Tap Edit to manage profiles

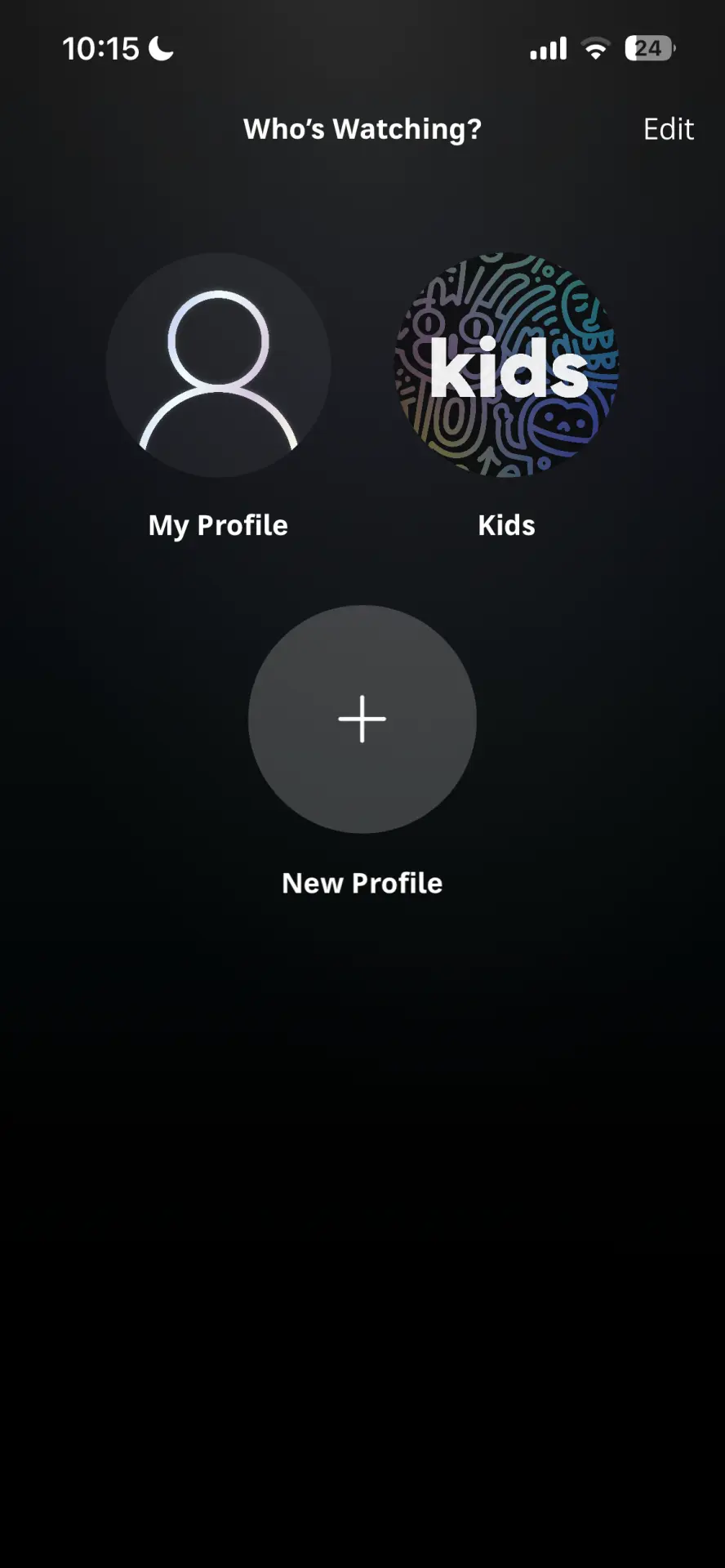[x=668, y=129]
